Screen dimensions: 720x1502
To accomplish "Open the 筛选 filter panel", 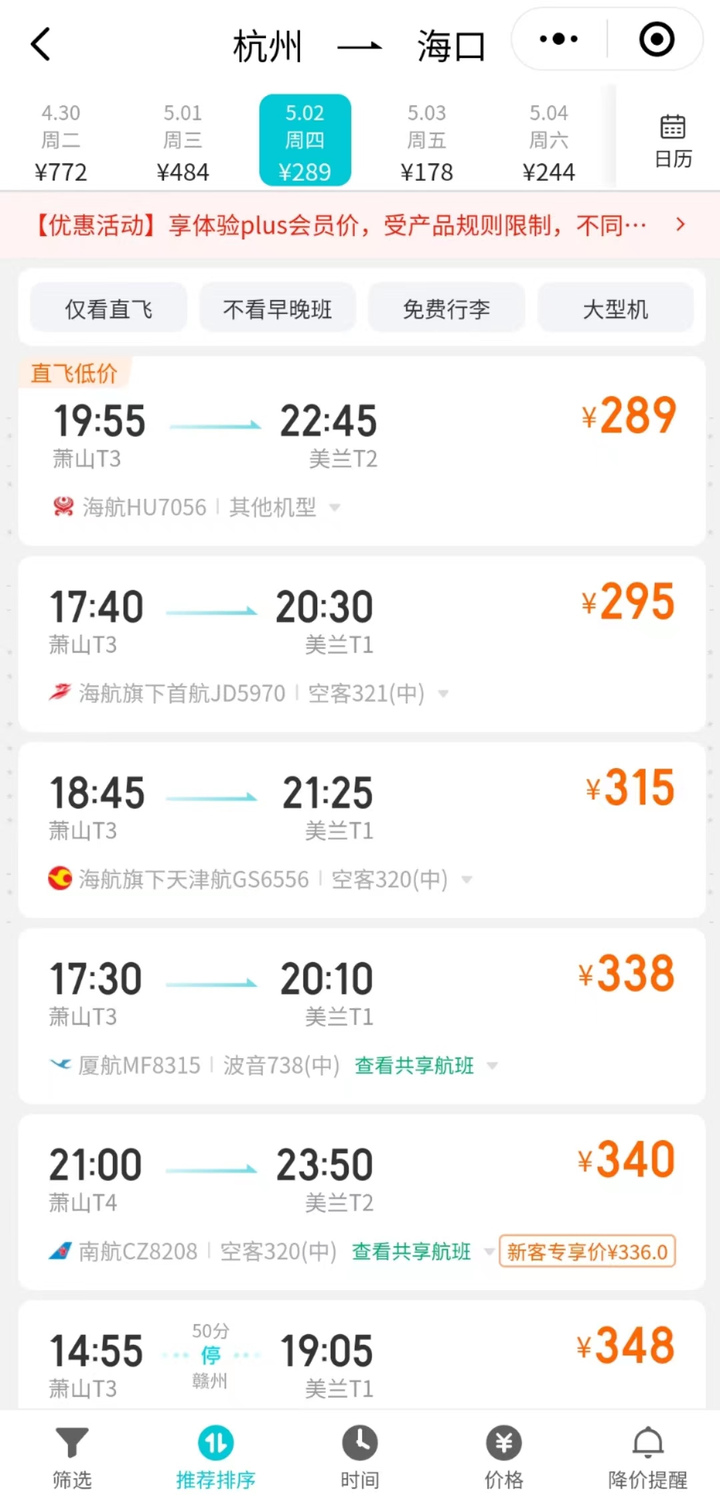I will 72,1458.
